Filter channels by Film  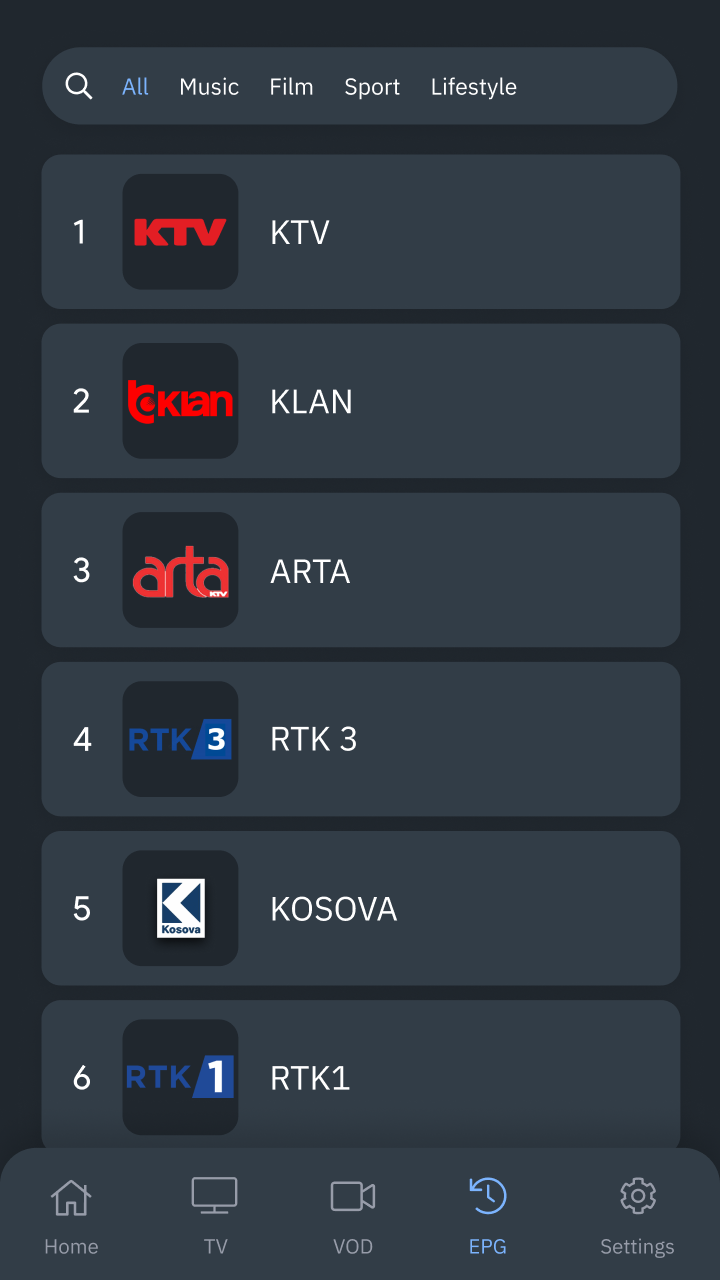[291, 87]
